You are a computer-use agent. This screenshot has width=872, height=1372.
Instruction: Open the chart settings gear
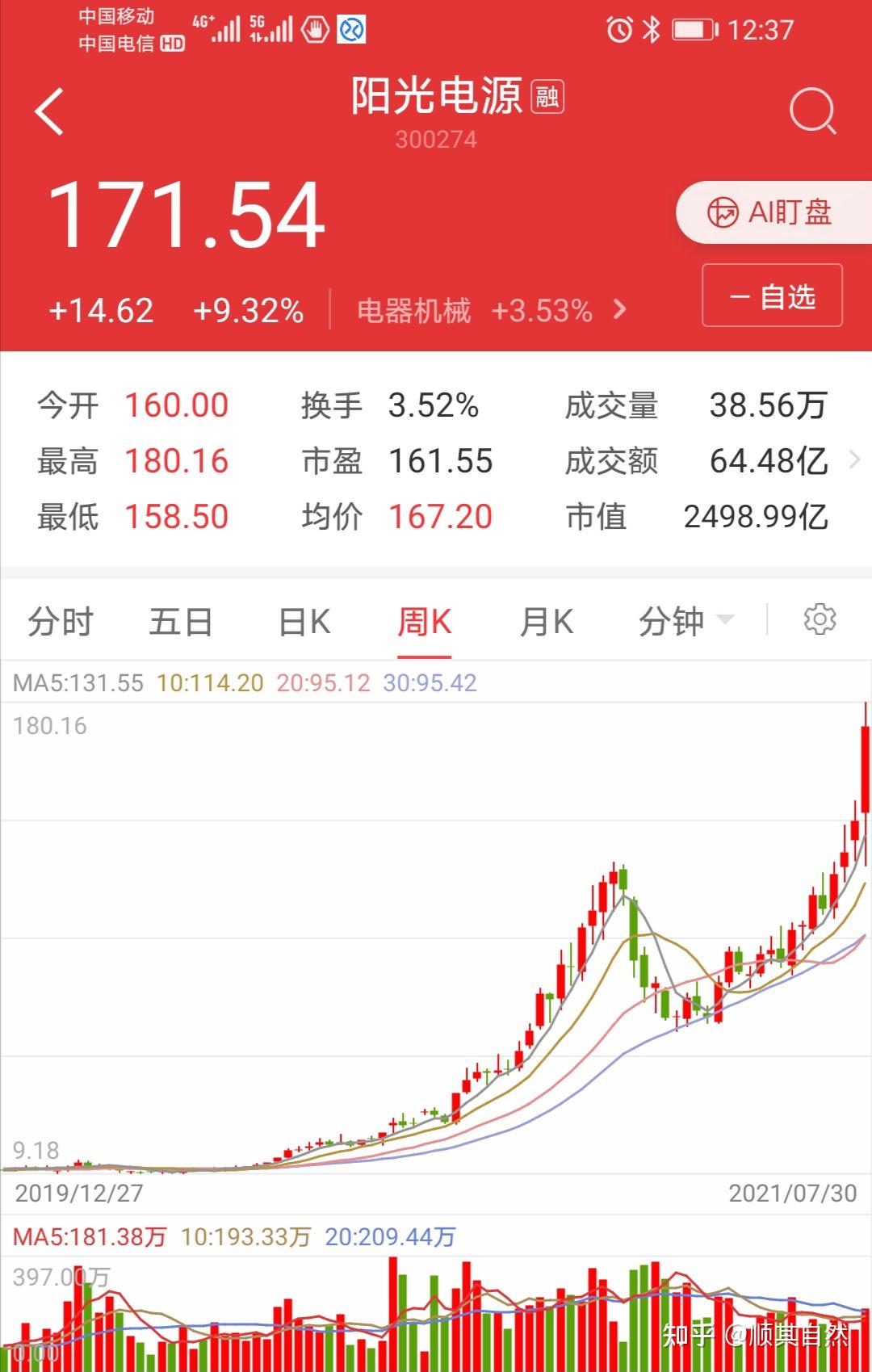pyautogui.click(x=821, y=620)
